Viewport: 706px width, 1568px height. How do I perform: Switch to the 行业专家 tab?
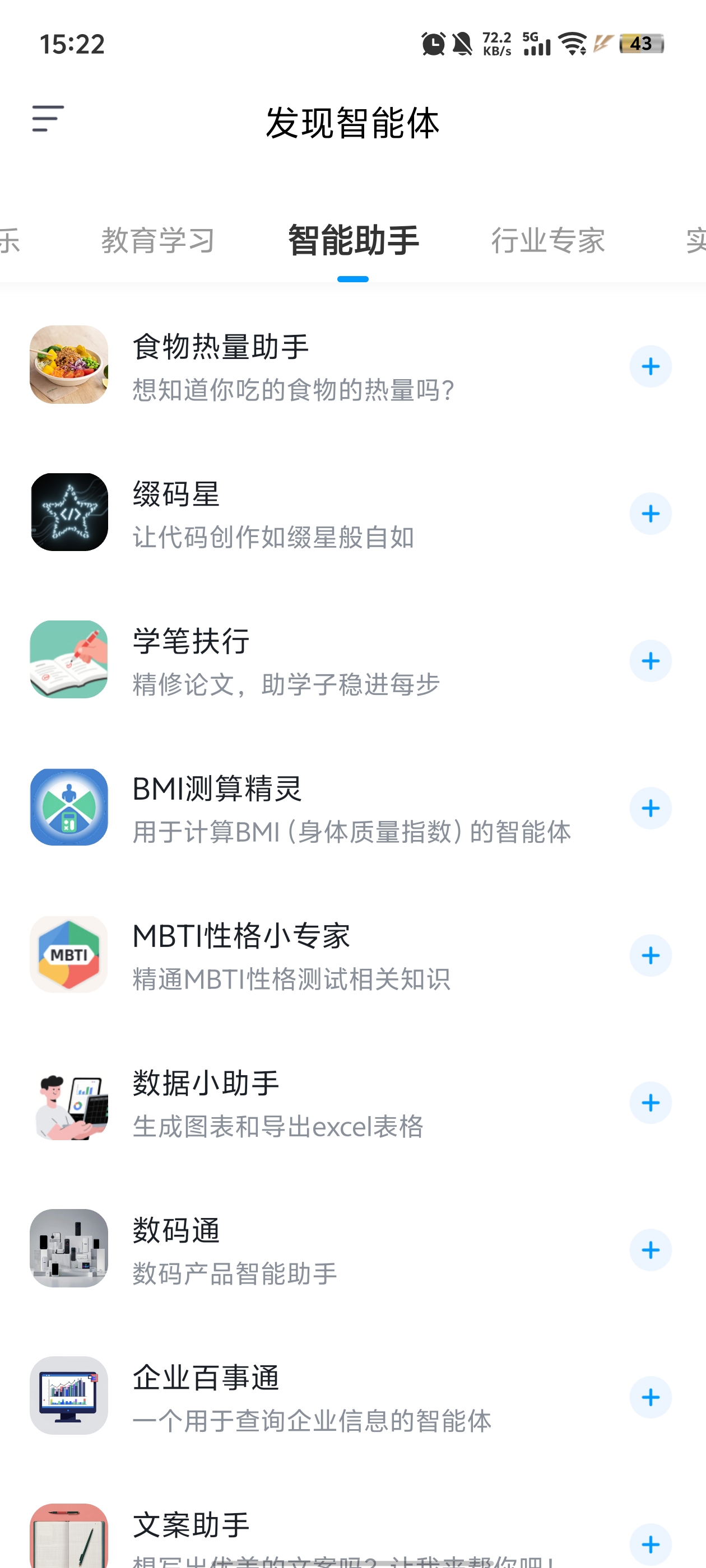548,240
